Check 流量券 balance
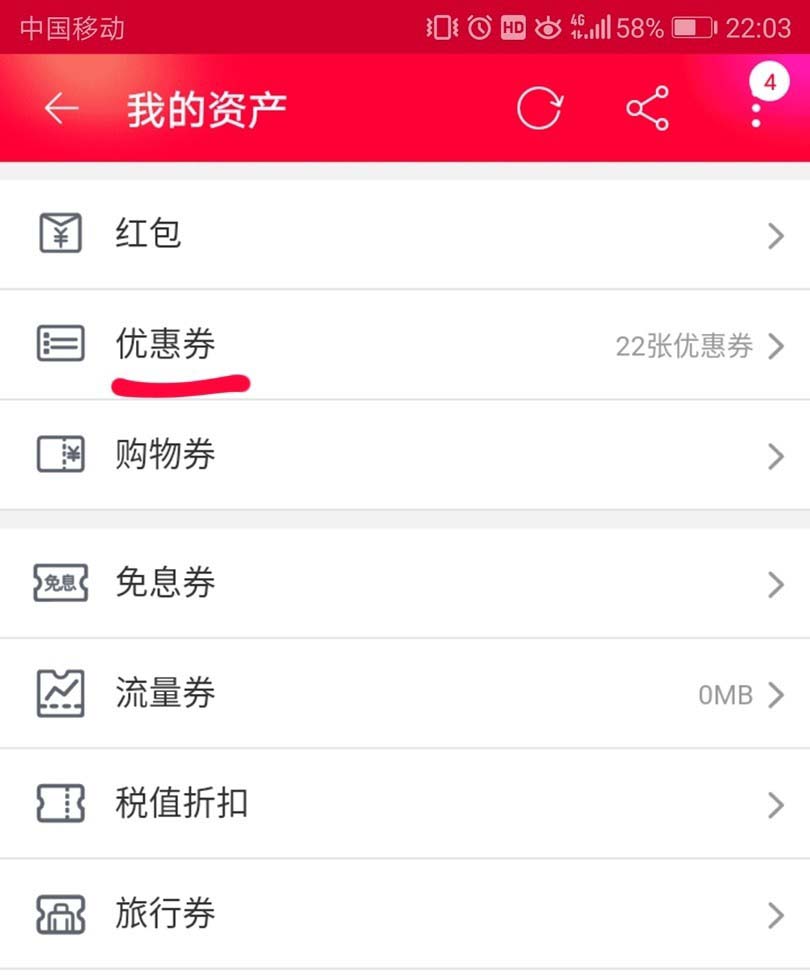This screenshot has height=975, width=810. 405,694
